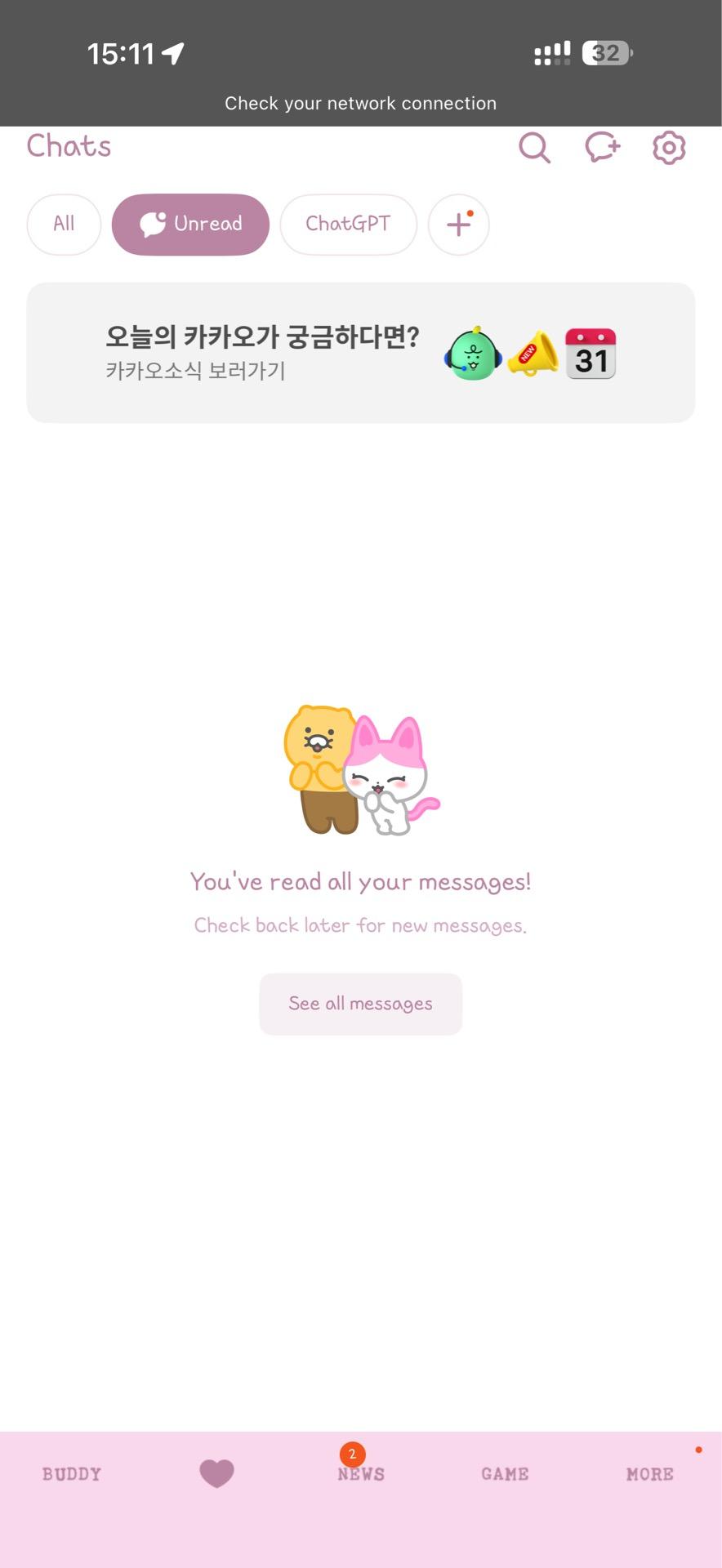Open chat settings gear
Image resolution: width=722 pixels, height=1568 pixels.
pos(669,148)
